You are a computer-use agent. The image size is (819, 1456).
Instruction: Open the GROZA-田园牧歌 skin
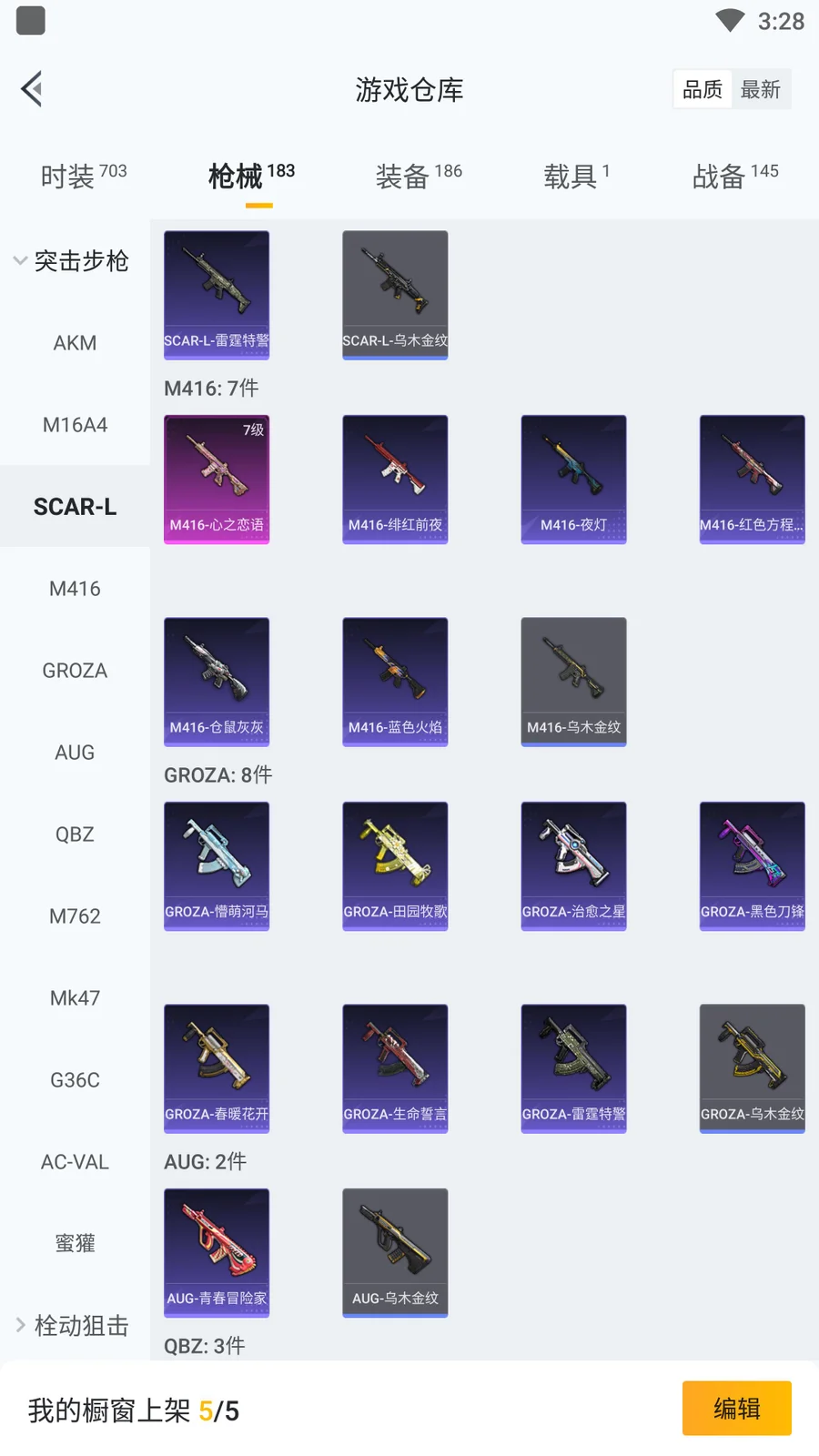point(395,865)
